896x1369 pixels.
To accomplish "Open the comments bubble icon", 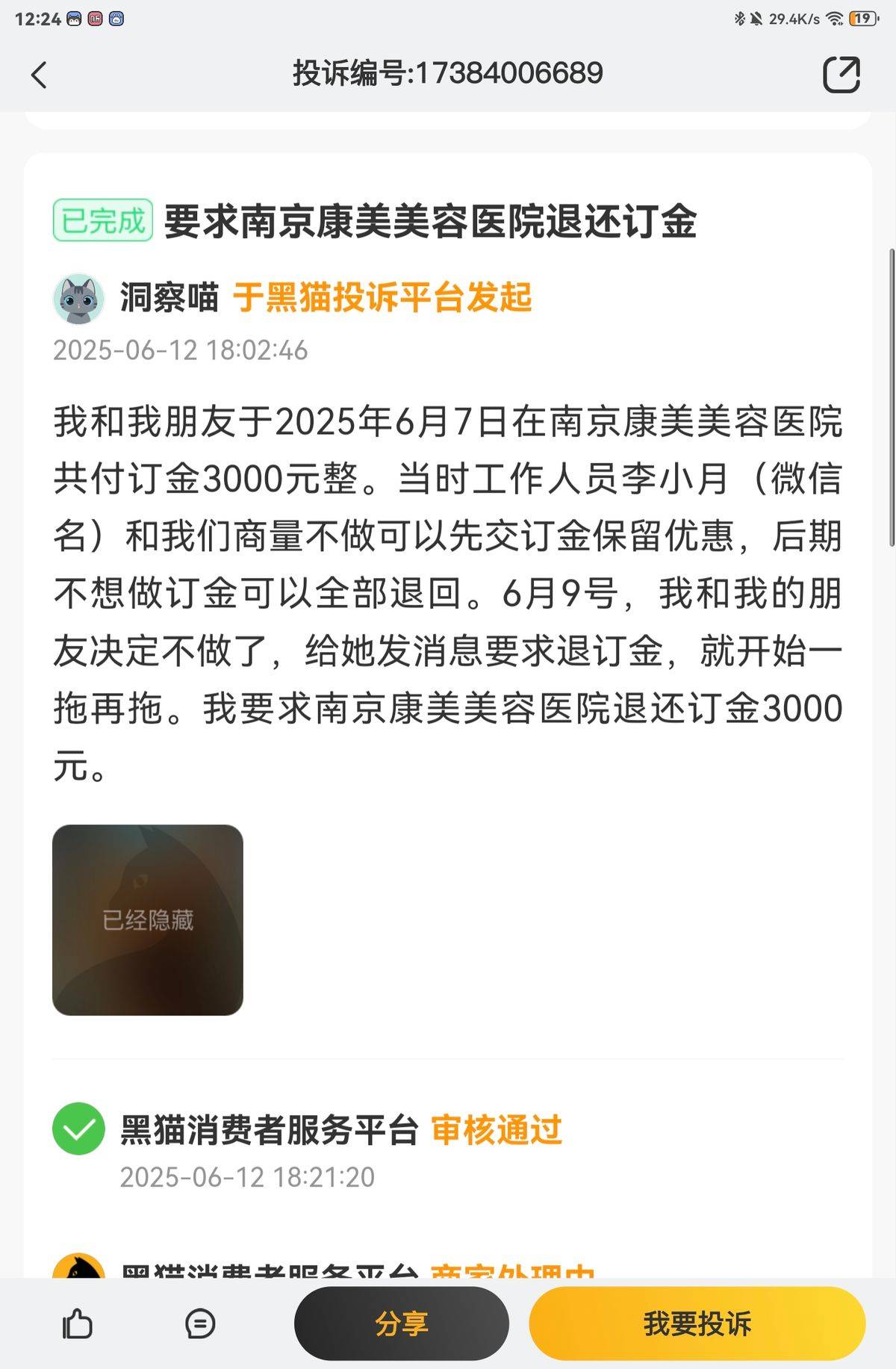I will tap(200, 1322).
